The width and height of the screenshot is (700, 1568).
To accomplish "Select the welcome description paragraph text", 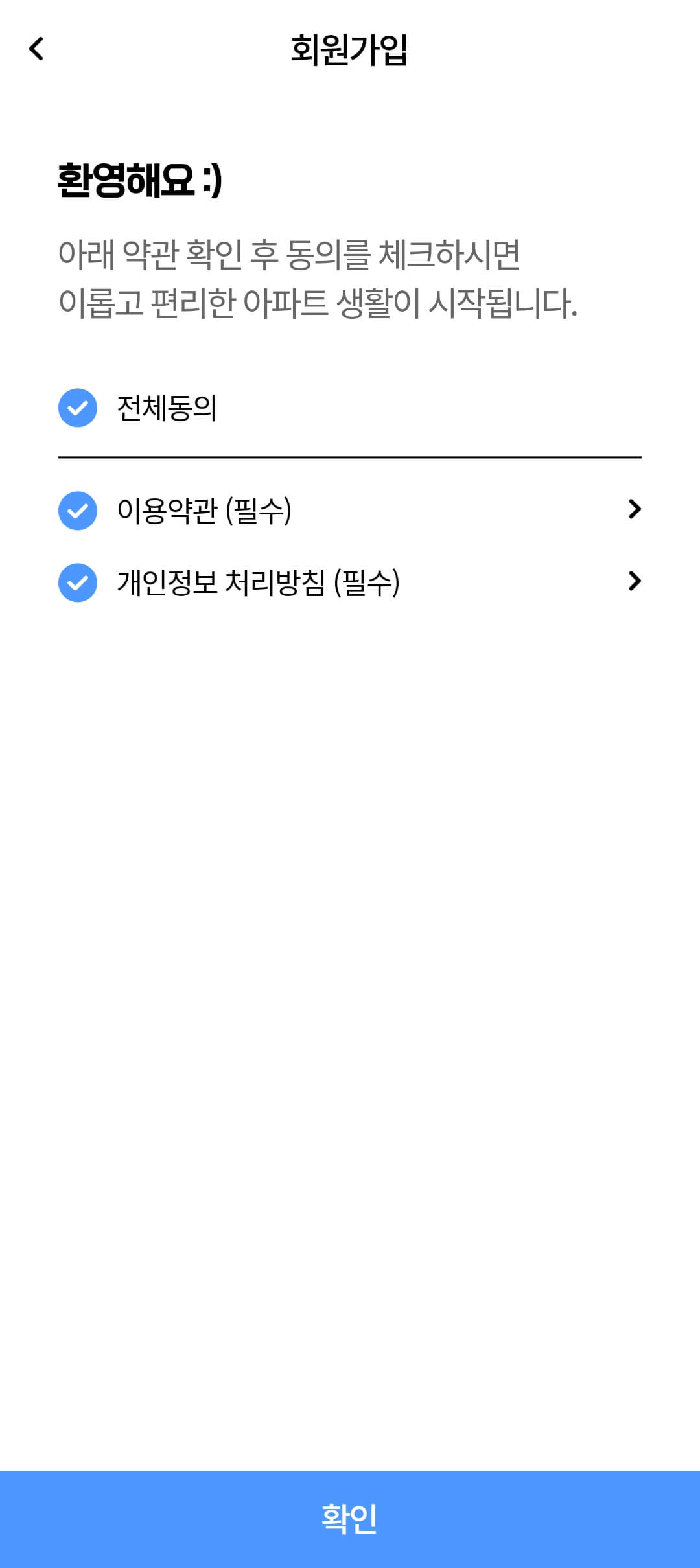I will click(x=318, y=275).
